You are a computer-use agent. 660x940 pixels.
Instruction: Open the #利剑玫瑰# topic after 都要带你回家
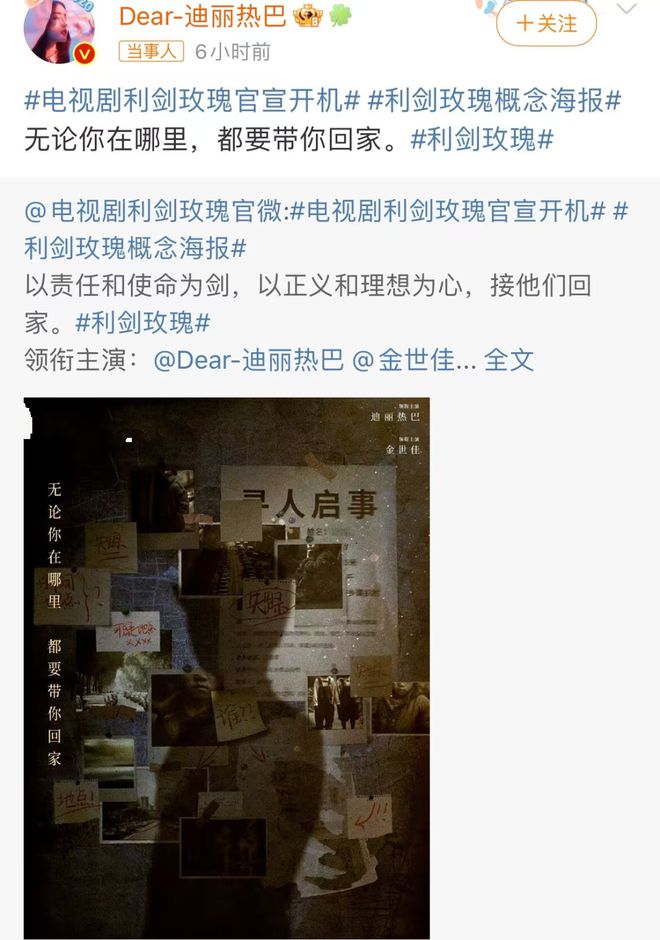482,139
